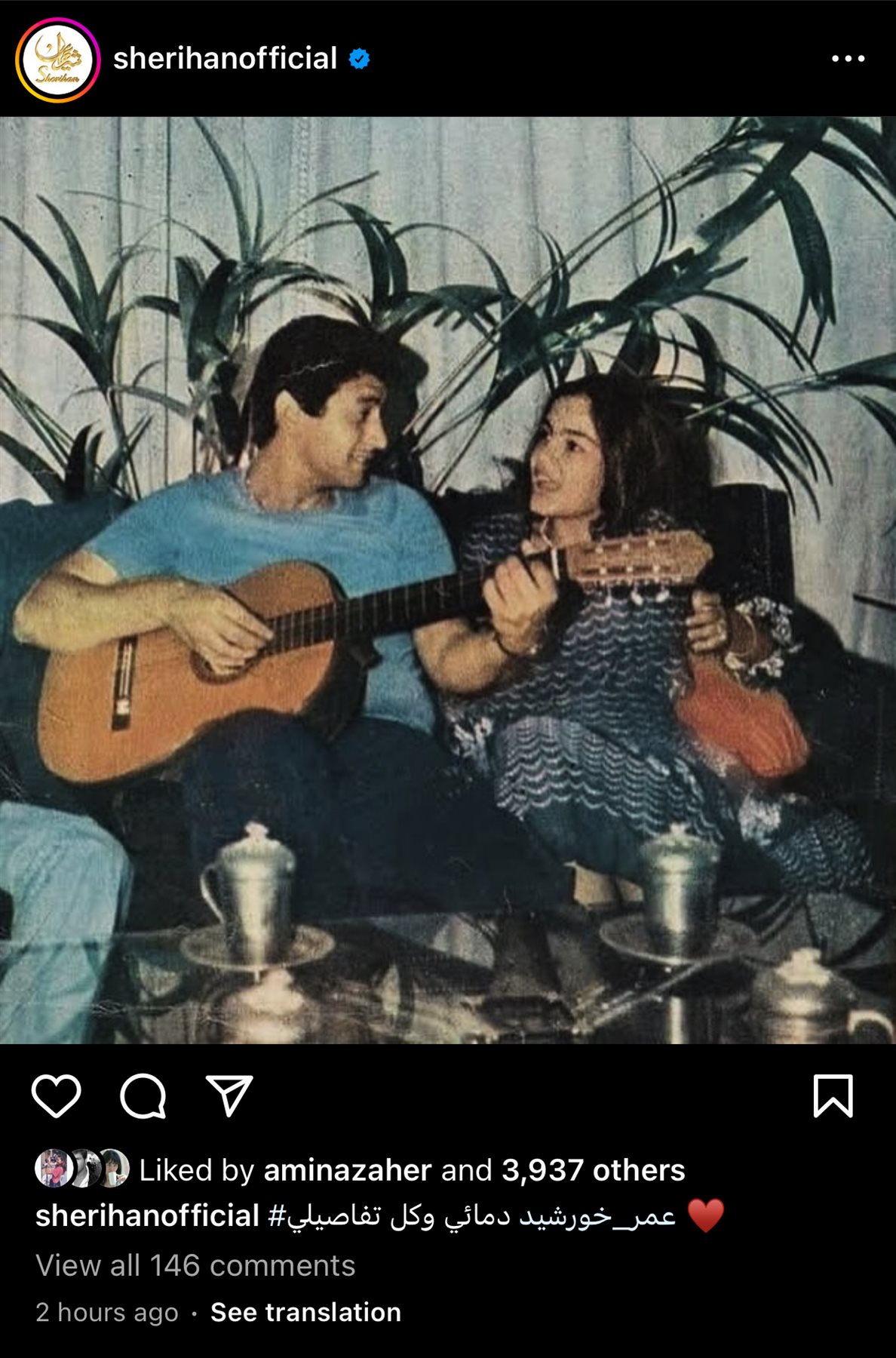Tap See translation for the caption
Viewport: 896px width, 1358px height.
pos(305,1312)
